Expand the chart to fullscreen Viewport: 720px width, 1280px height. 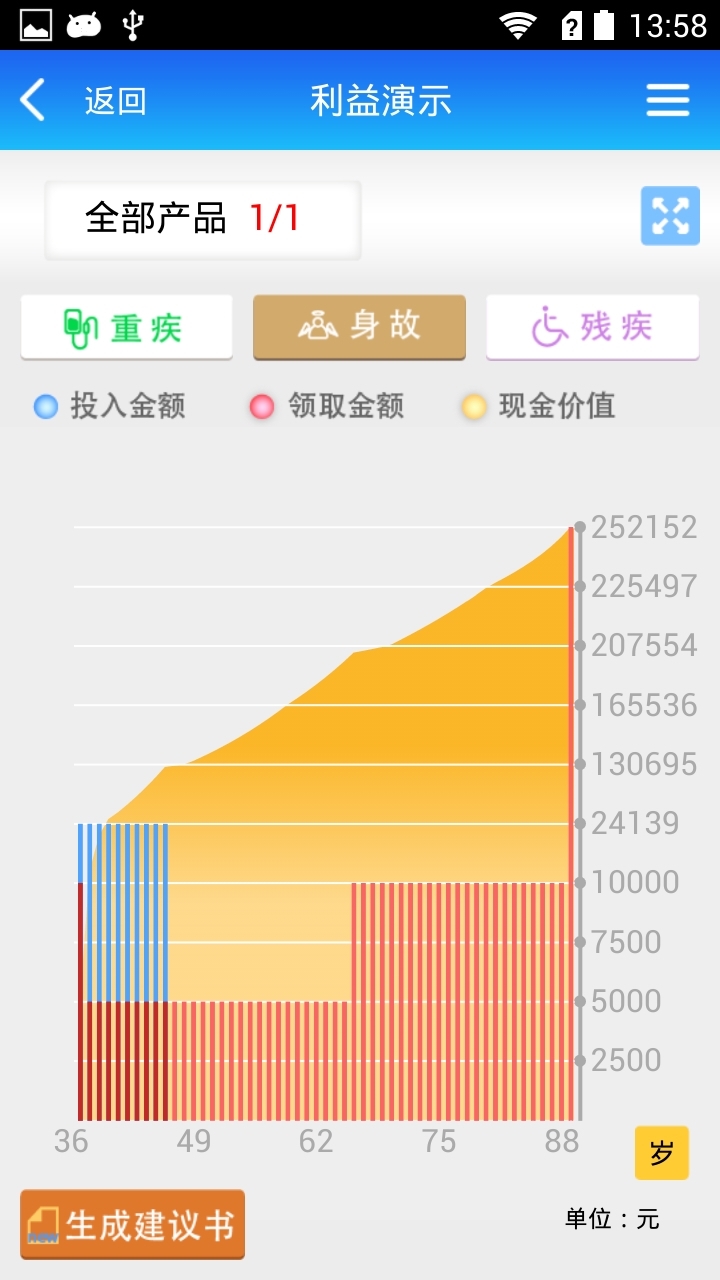click(670, 216)
